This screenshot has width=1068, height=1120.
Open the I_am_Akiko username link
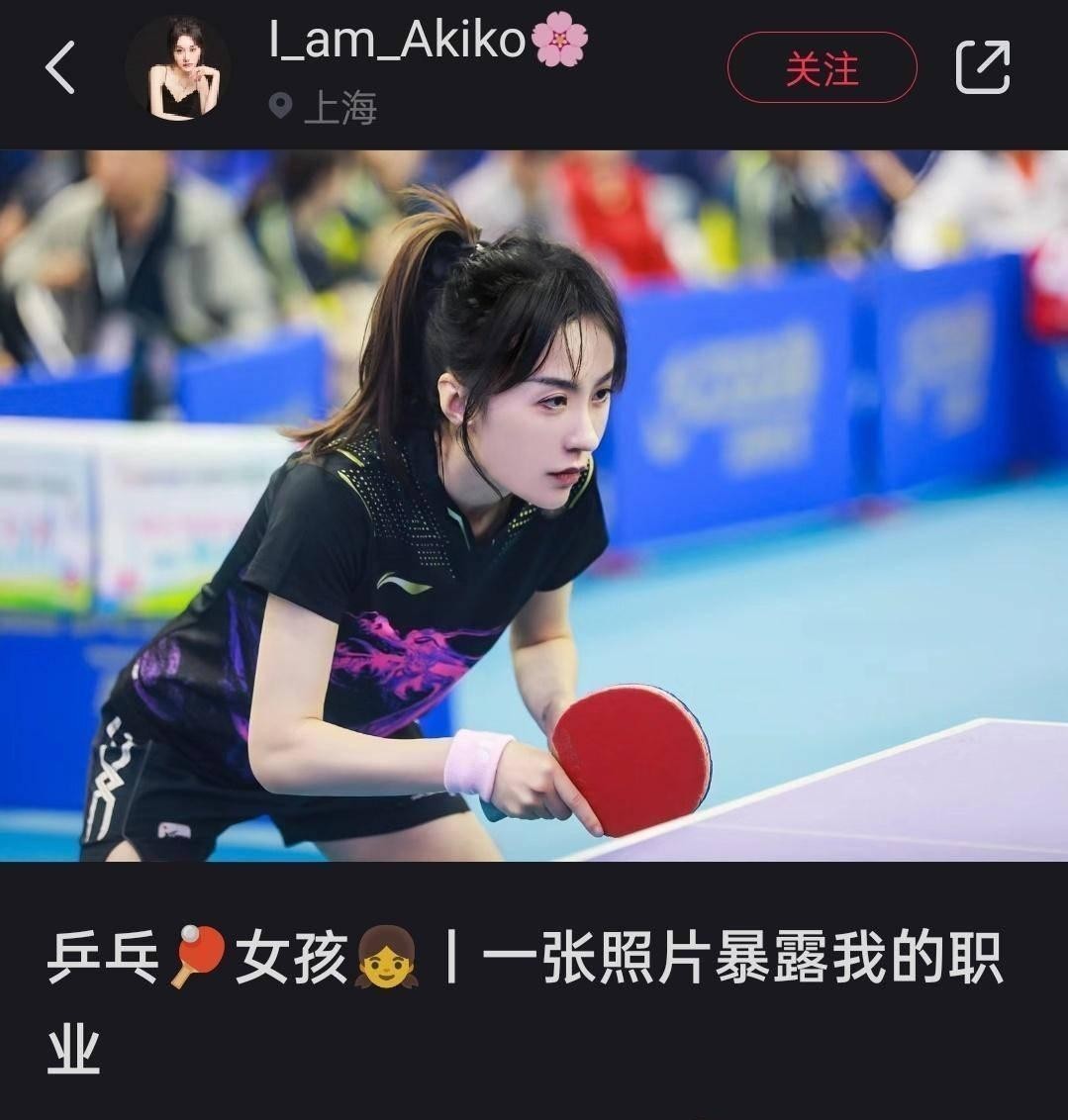click(x=397, y=42)
